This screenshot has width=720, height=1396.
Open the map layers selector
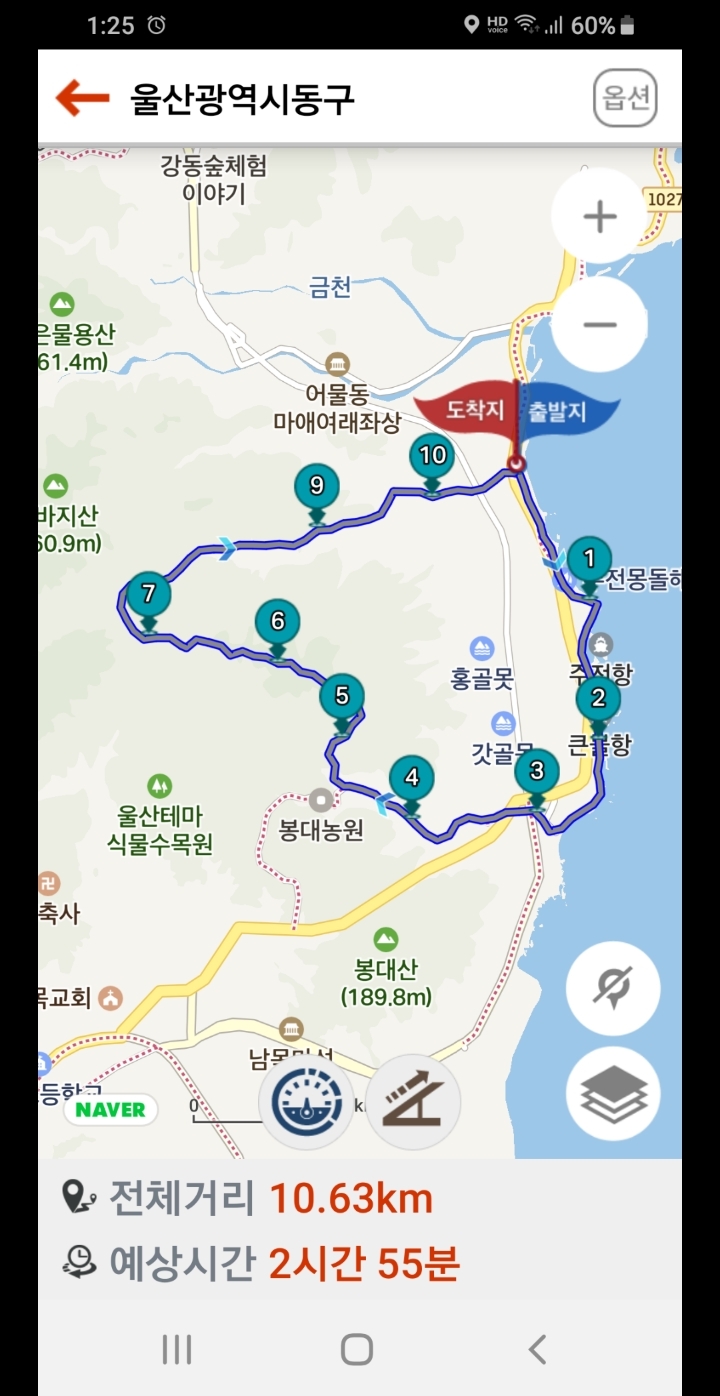(x=612, y=1094)
